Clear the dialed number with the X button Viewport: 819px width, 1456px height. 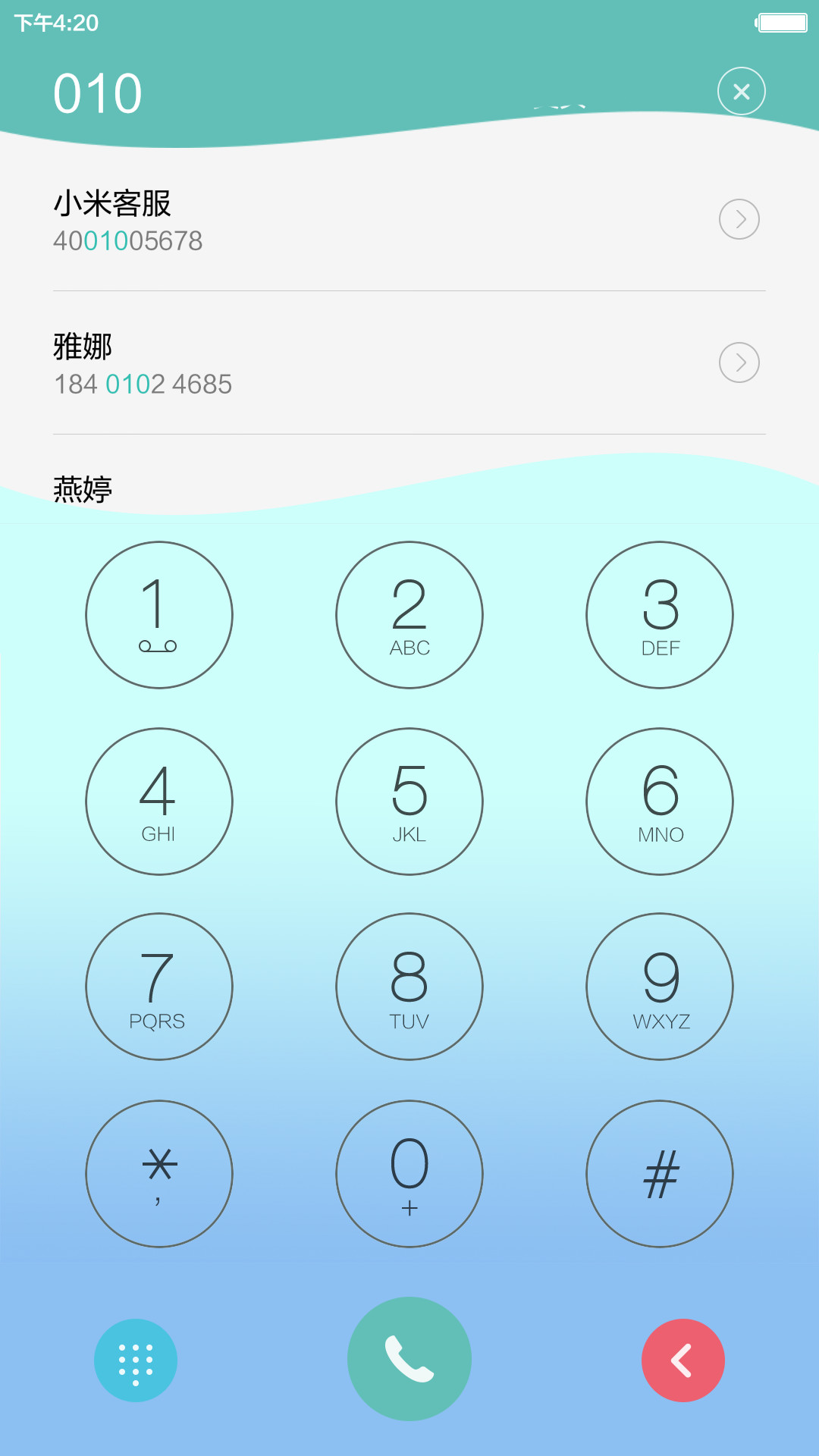(741, 91)
